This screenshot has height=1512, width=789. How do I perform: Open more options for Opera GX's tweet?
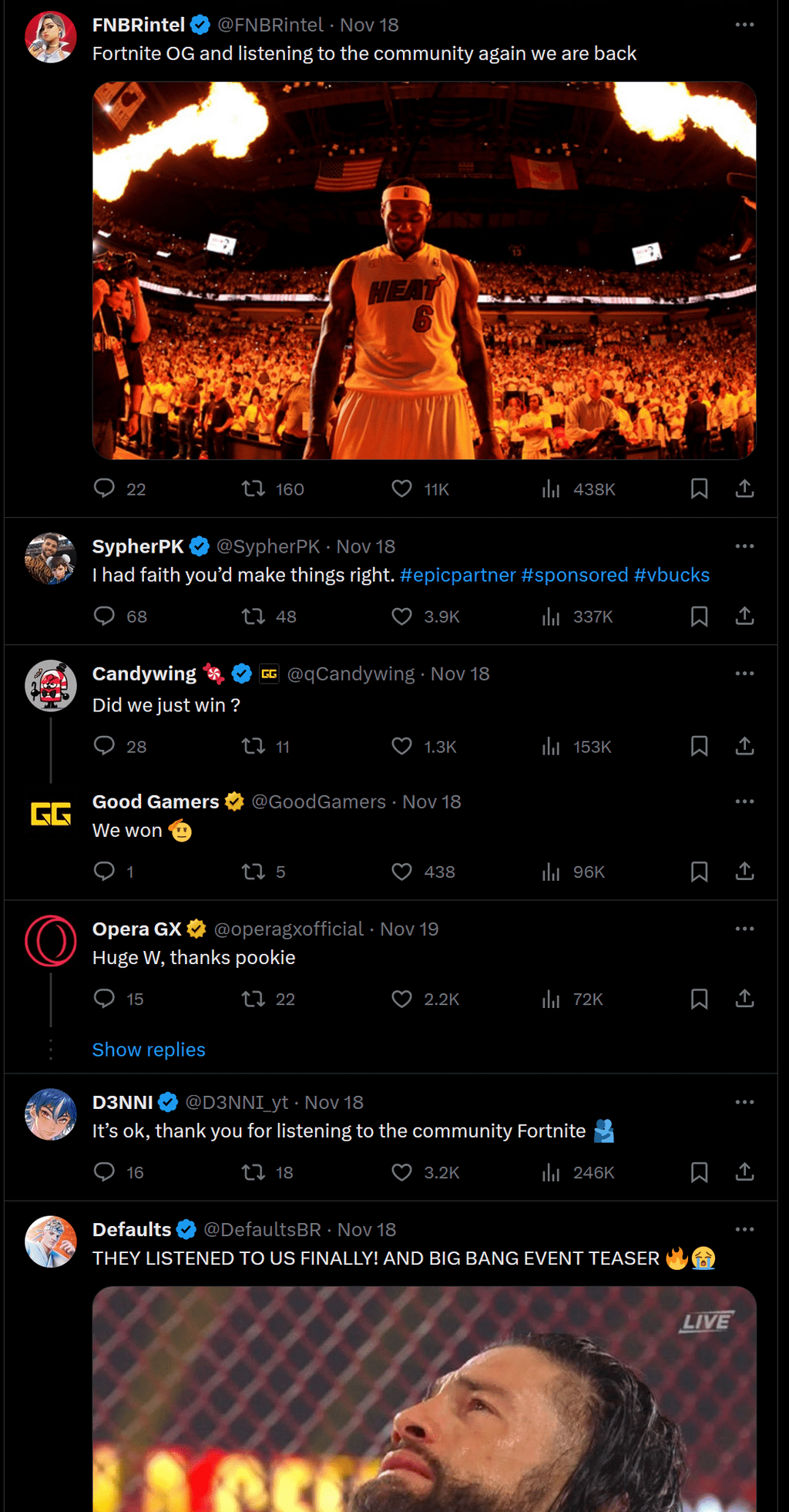click(744, 929)
